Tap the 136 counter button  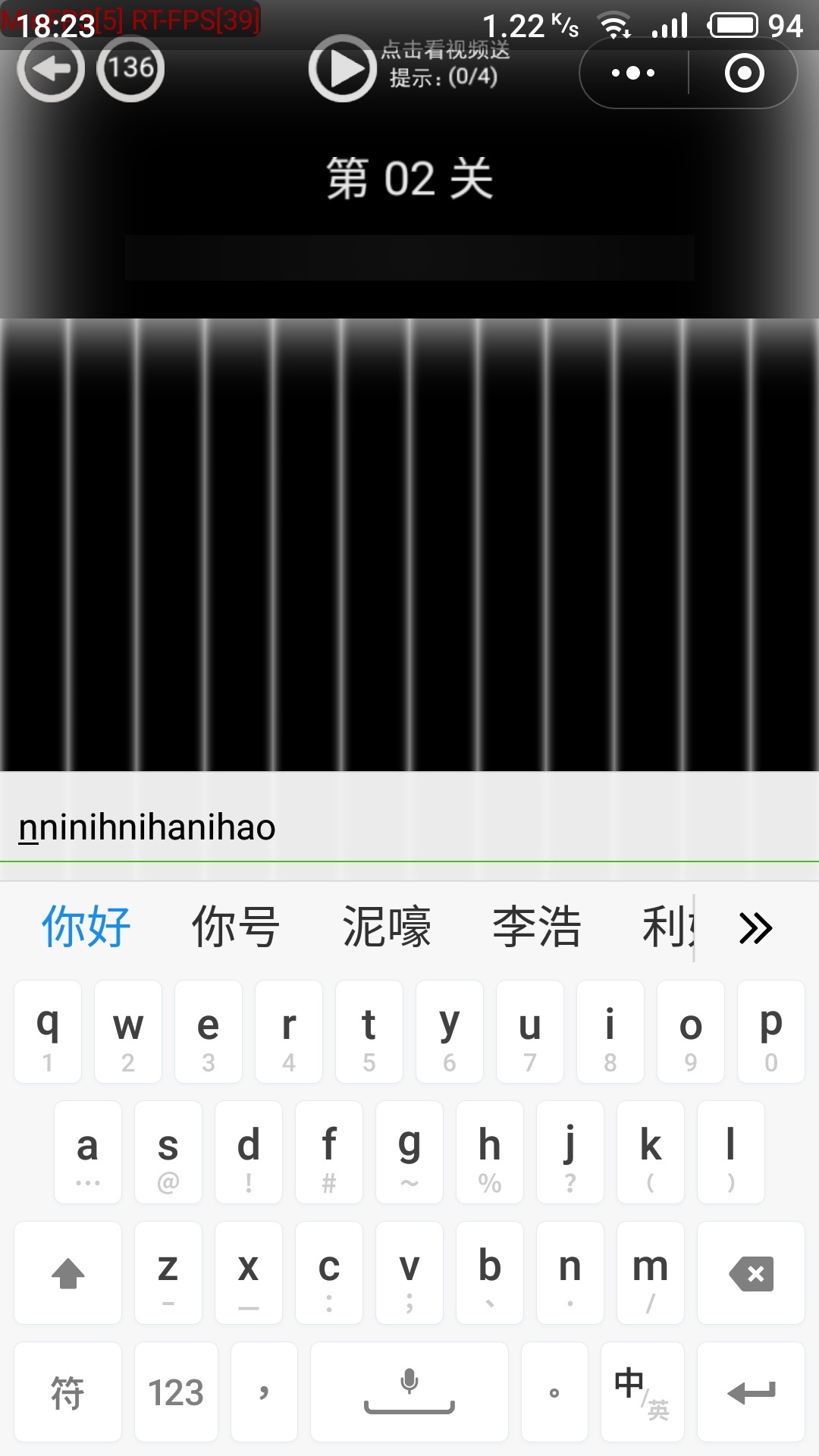(x=130, y=69)
